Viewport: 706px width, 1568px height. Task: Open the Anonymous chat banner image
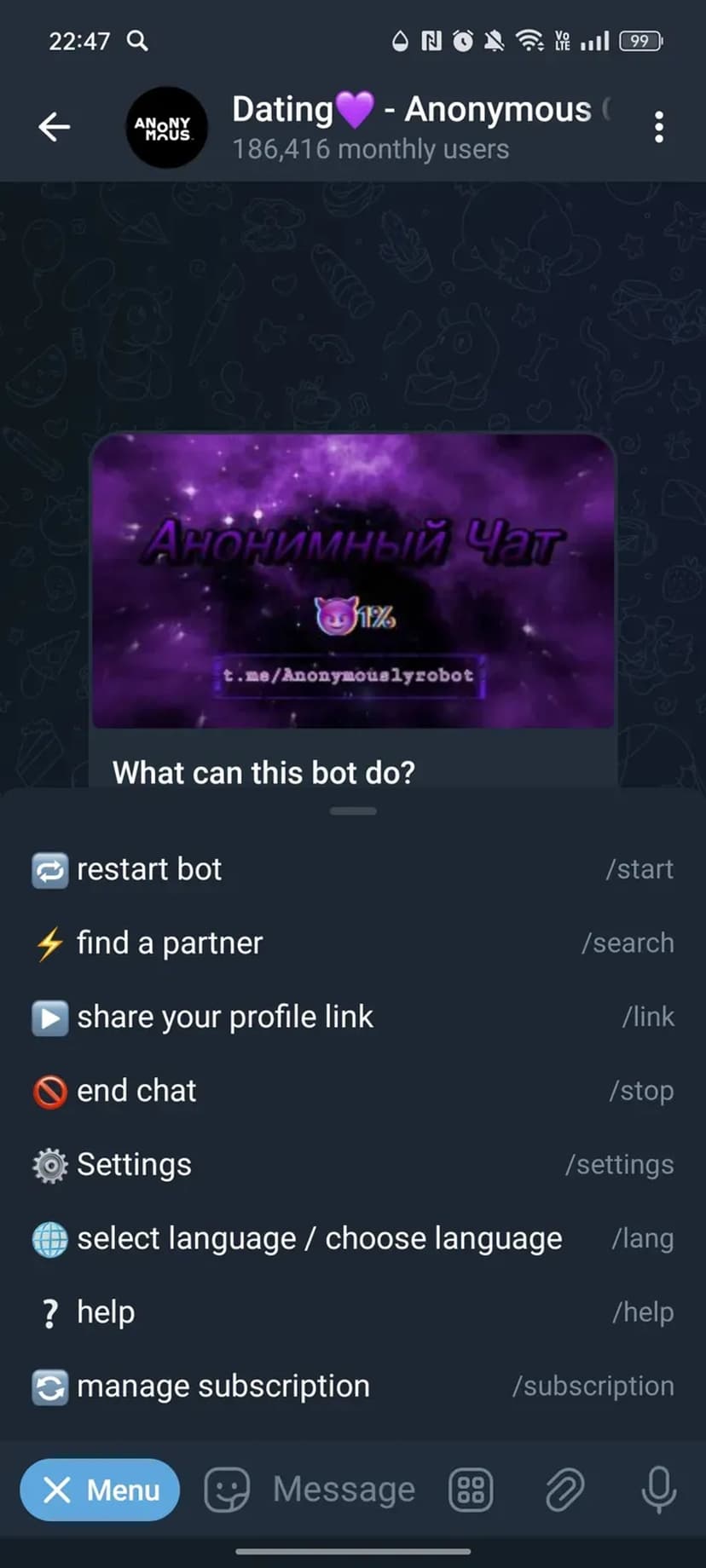[x=353, y=581]
